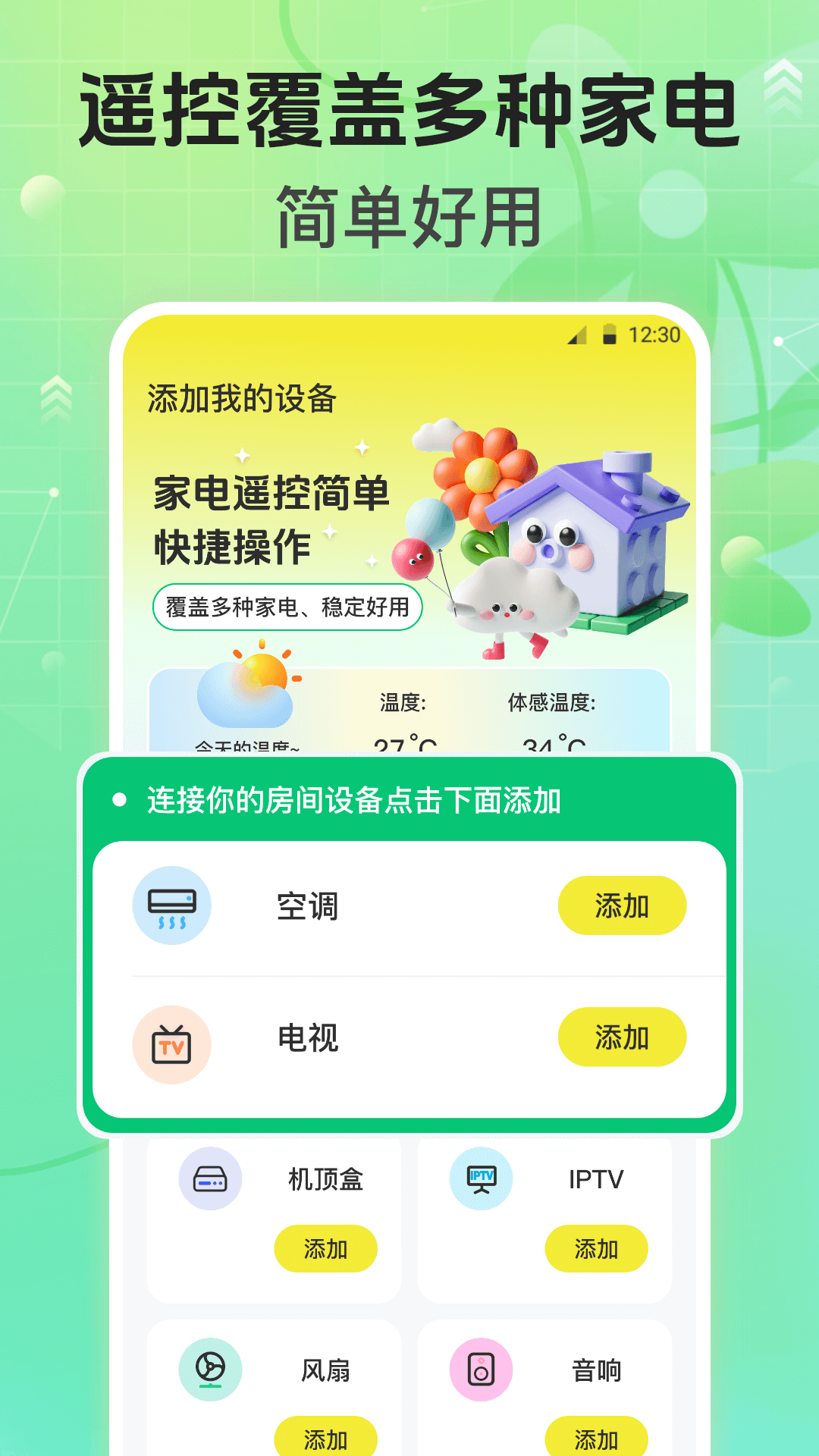
Task: Click the 添加 button under IPTV
Action: 598,1249
